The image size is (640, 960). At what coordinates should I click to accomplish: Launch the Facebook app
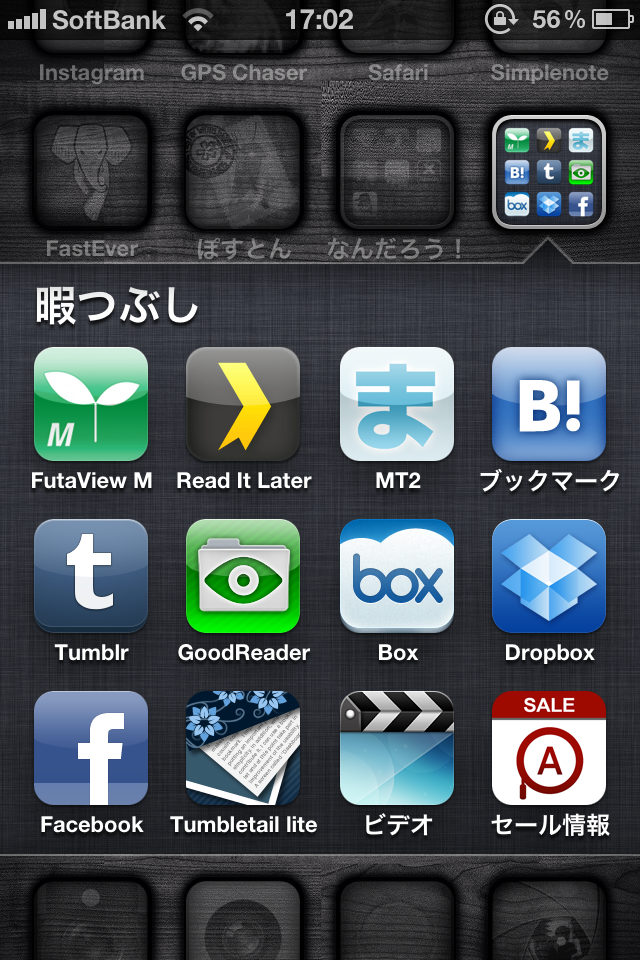(91, 748)
